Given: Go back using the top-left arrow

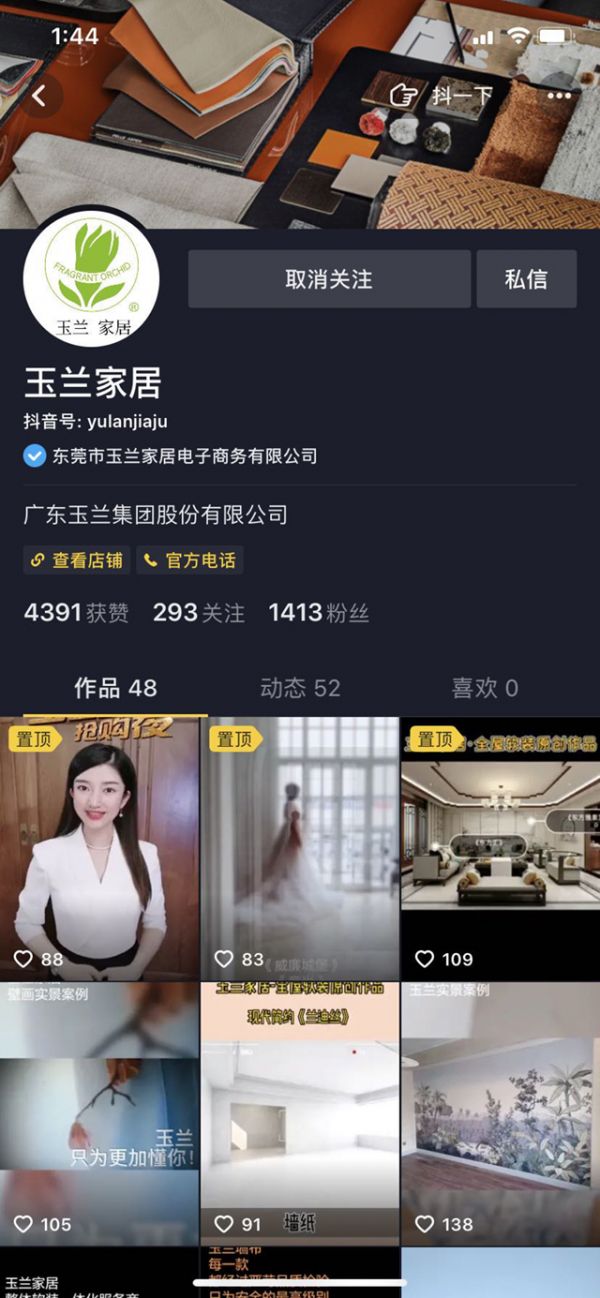Looking at the screenshot, I should point(40,96).
